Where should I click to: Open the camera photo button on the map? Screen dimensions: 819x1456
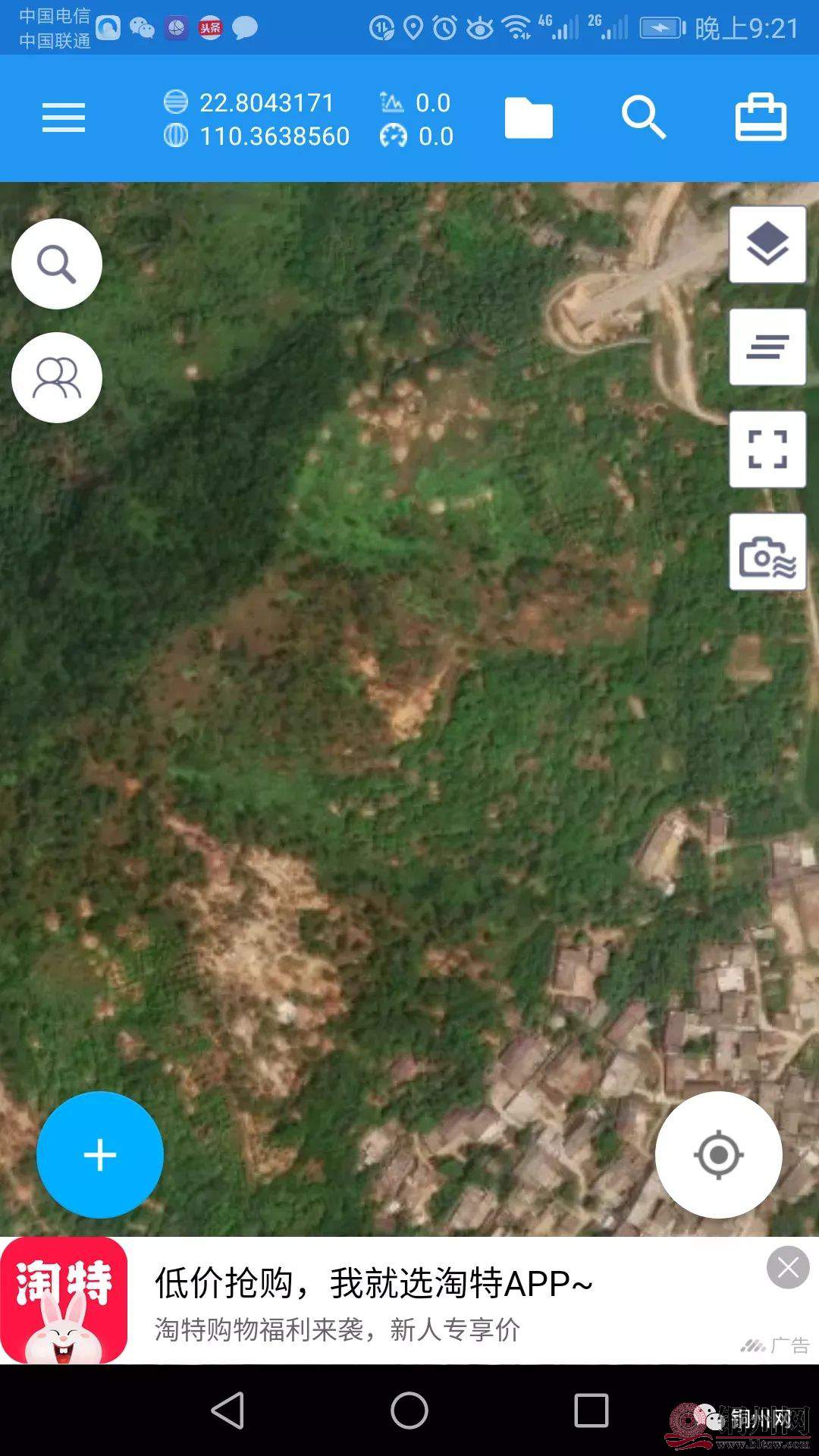767,552
